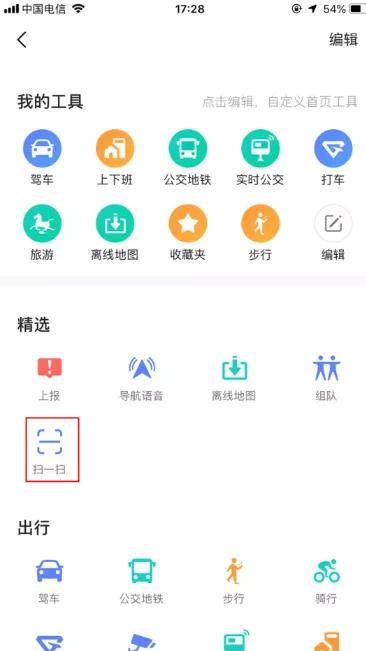
Task: Open 离线地图 in 我的工具
Action: pyautogui.click(x=115, y=232)
